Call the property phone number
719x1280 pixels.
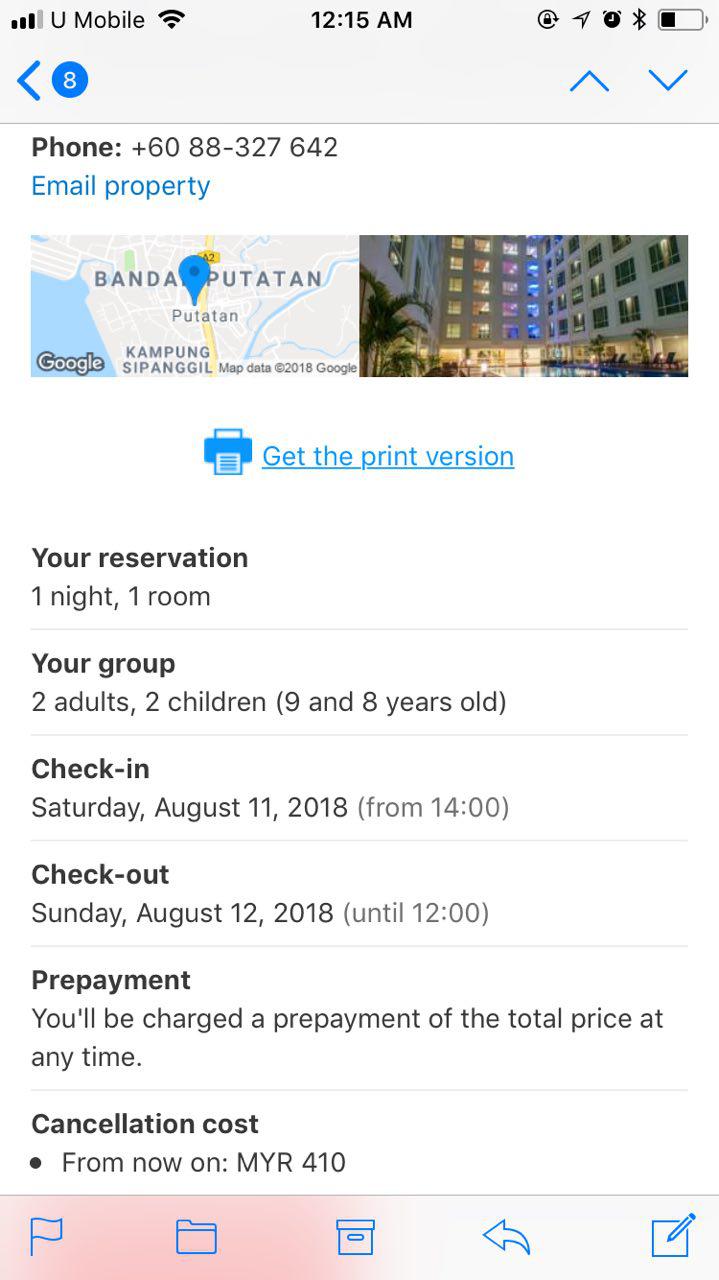(x=234, y=147)
